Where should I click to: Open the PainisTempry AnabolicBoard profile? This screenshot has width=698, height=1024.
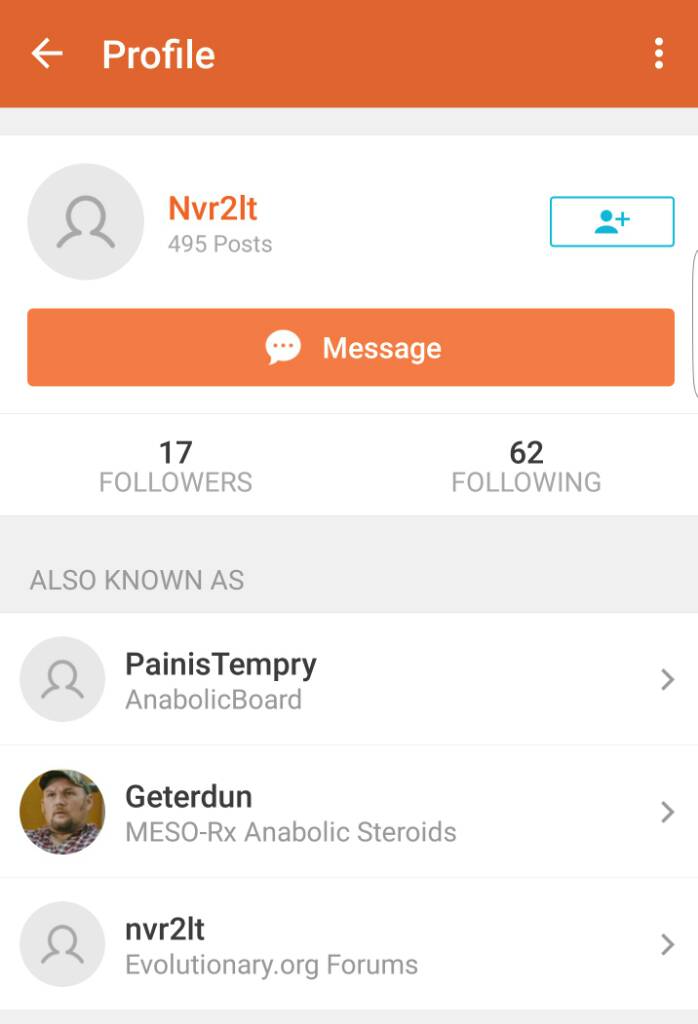point(349,680)
